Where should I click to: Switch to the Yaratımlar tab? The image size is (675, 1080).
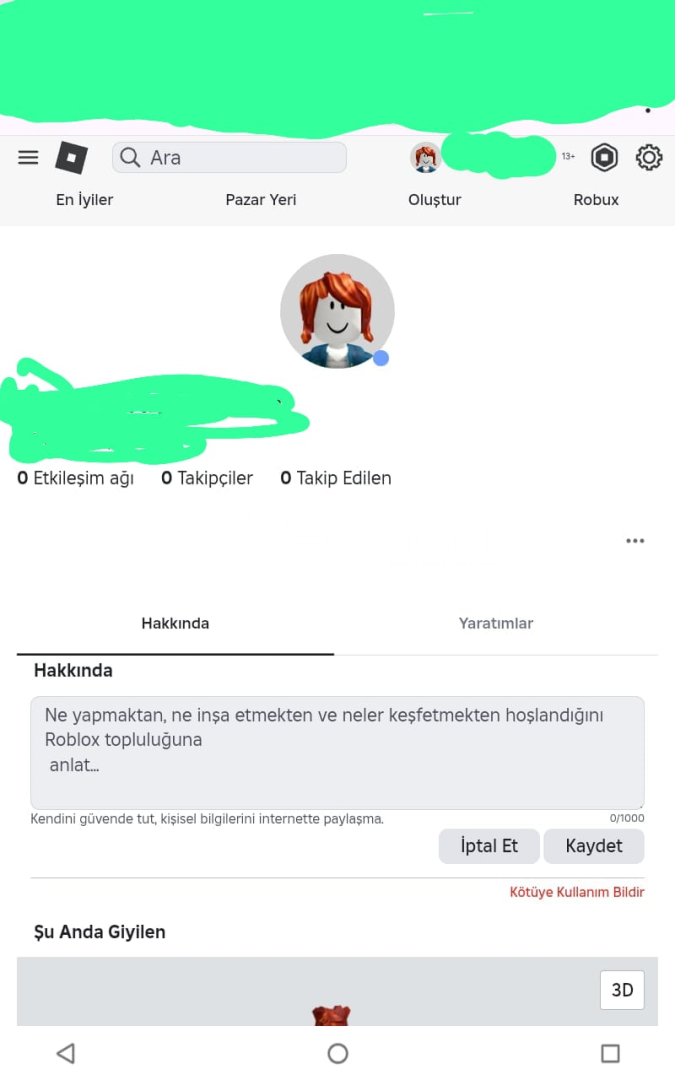(496, 623)
